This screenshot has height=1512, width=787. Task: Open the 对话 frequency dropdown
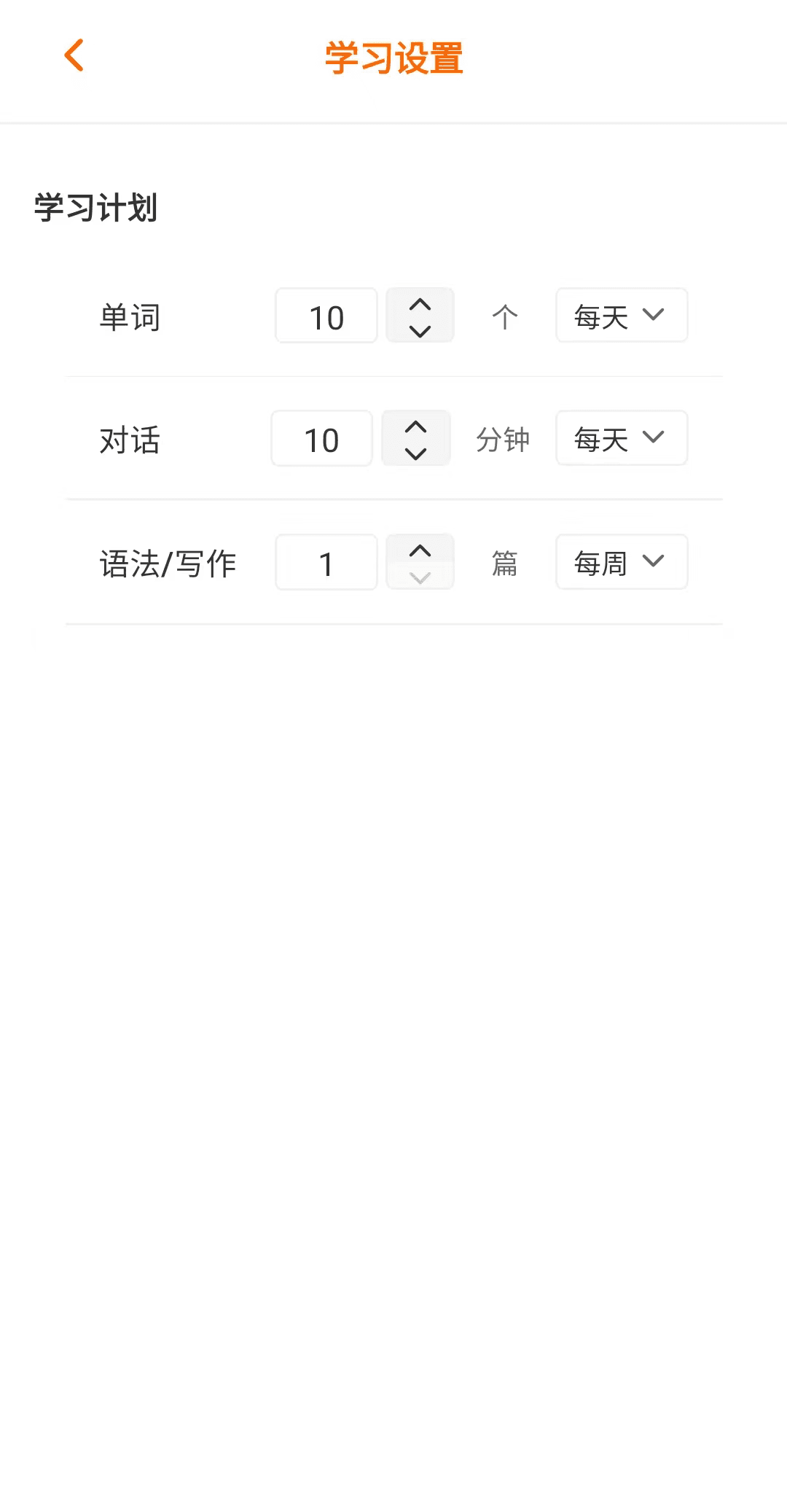coord(622,438)
